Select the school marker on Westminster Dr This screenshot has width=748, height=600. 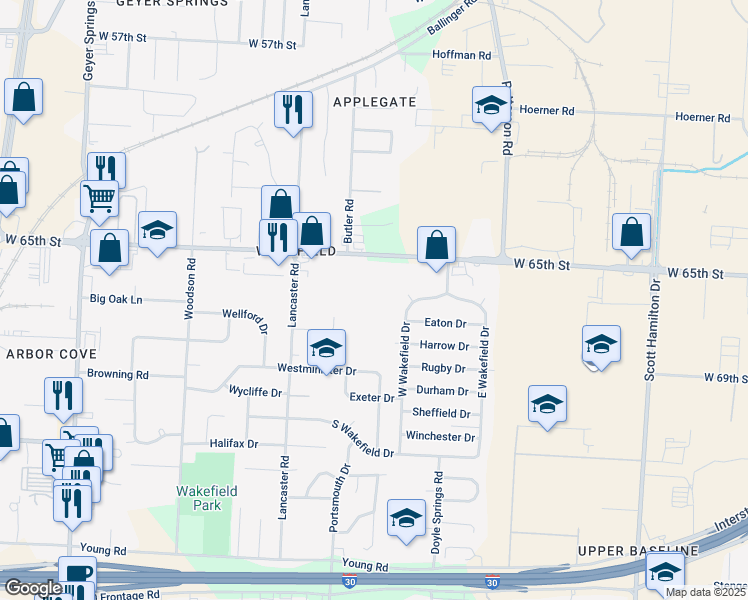[327, 349]
